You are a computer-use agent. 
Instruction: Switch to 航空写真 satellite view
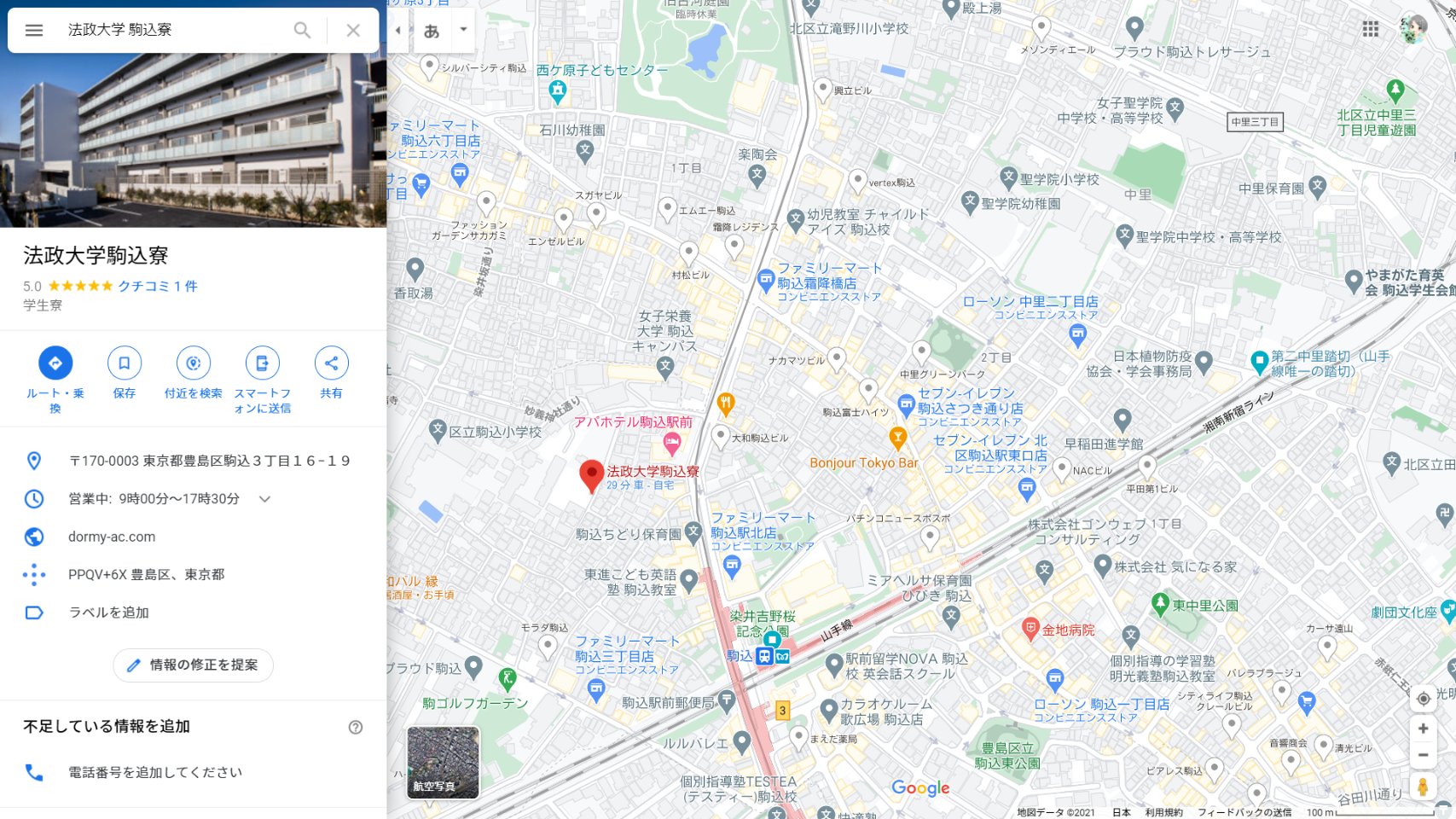pyautogui.click(x=443, y=762)
